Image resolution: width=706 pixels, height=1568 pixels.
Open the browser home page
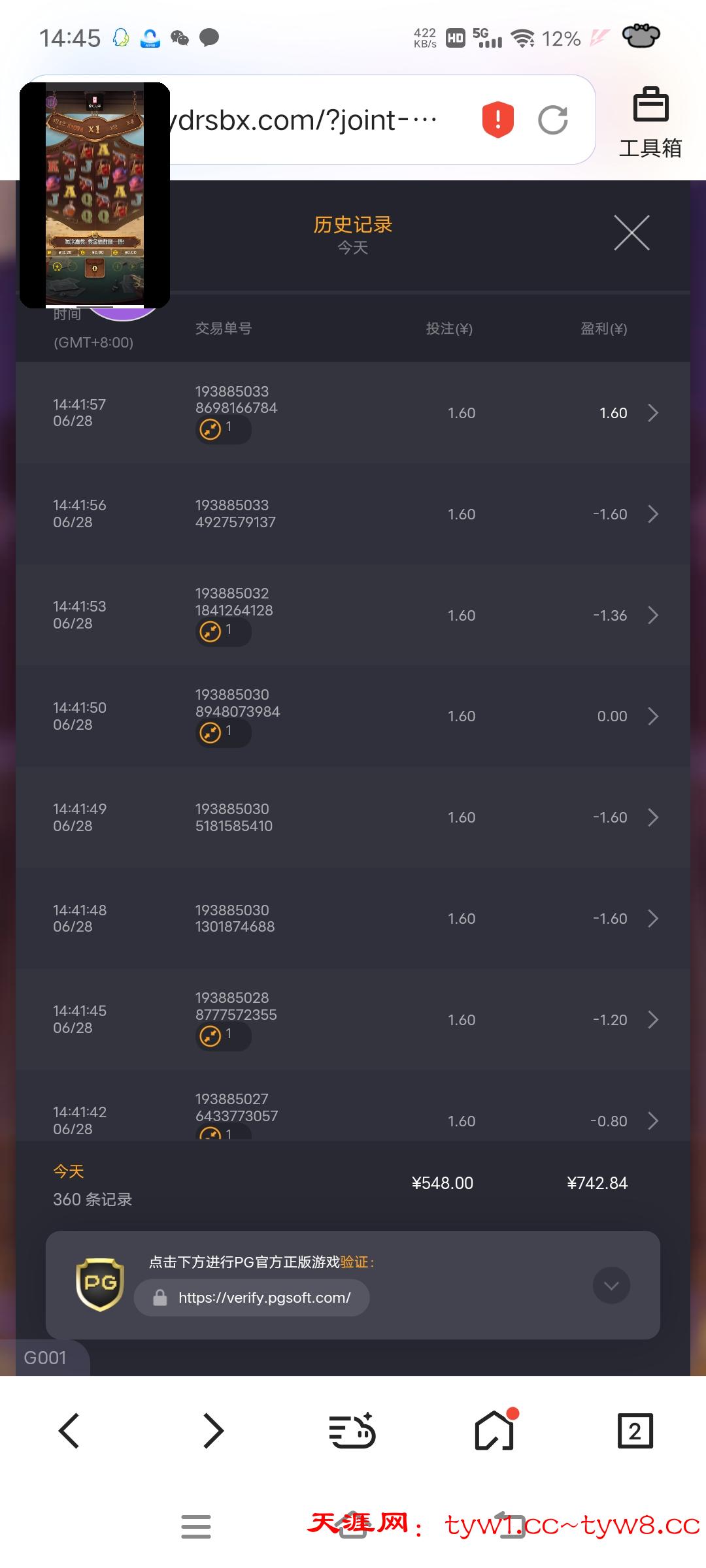(494, 1431)
